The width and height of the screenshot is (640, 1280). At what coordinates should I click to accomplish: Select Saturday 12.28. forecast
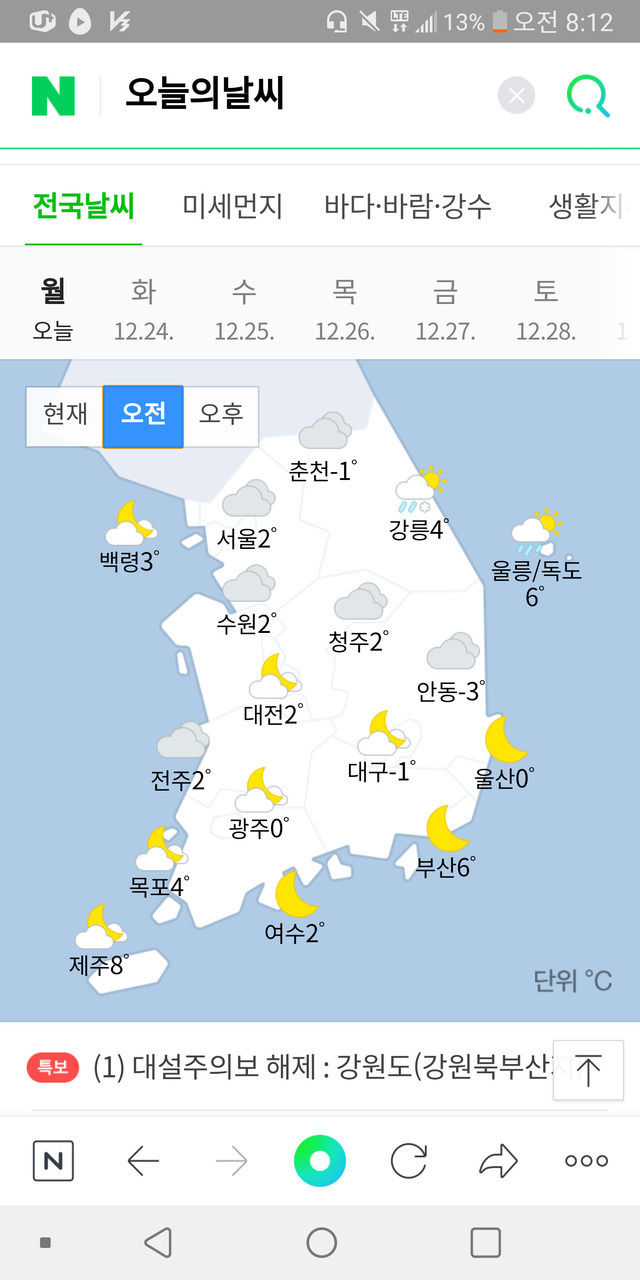tap(545, 310)
